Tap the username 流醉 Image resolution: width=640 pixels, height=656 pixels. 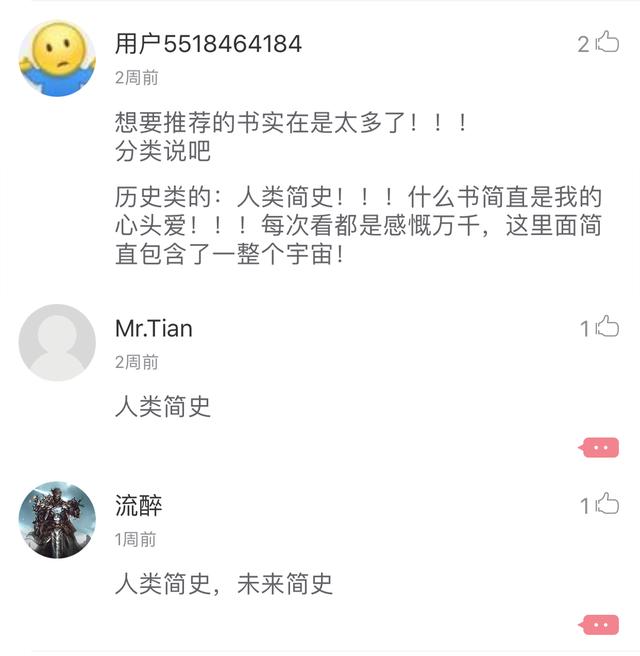click(139, 506)
